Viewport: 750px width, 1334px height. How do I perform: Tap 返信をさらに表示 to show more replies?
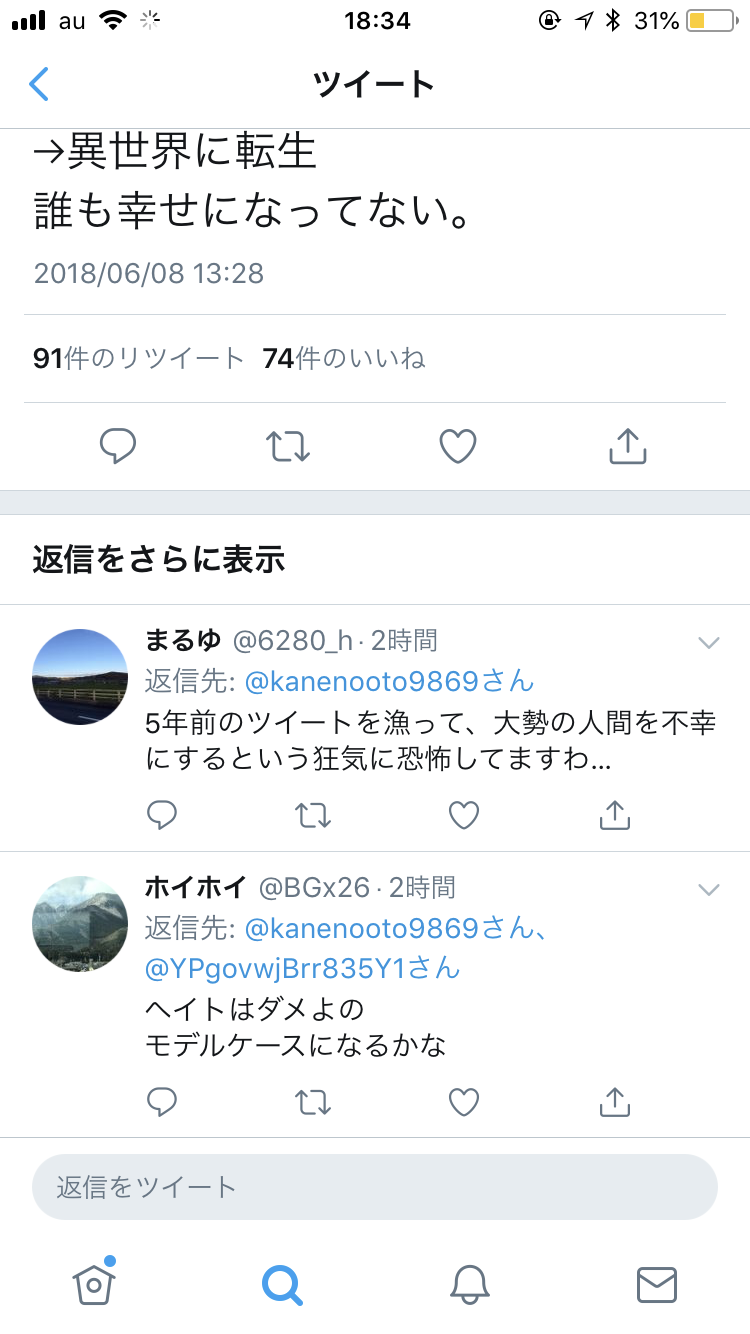159,560
